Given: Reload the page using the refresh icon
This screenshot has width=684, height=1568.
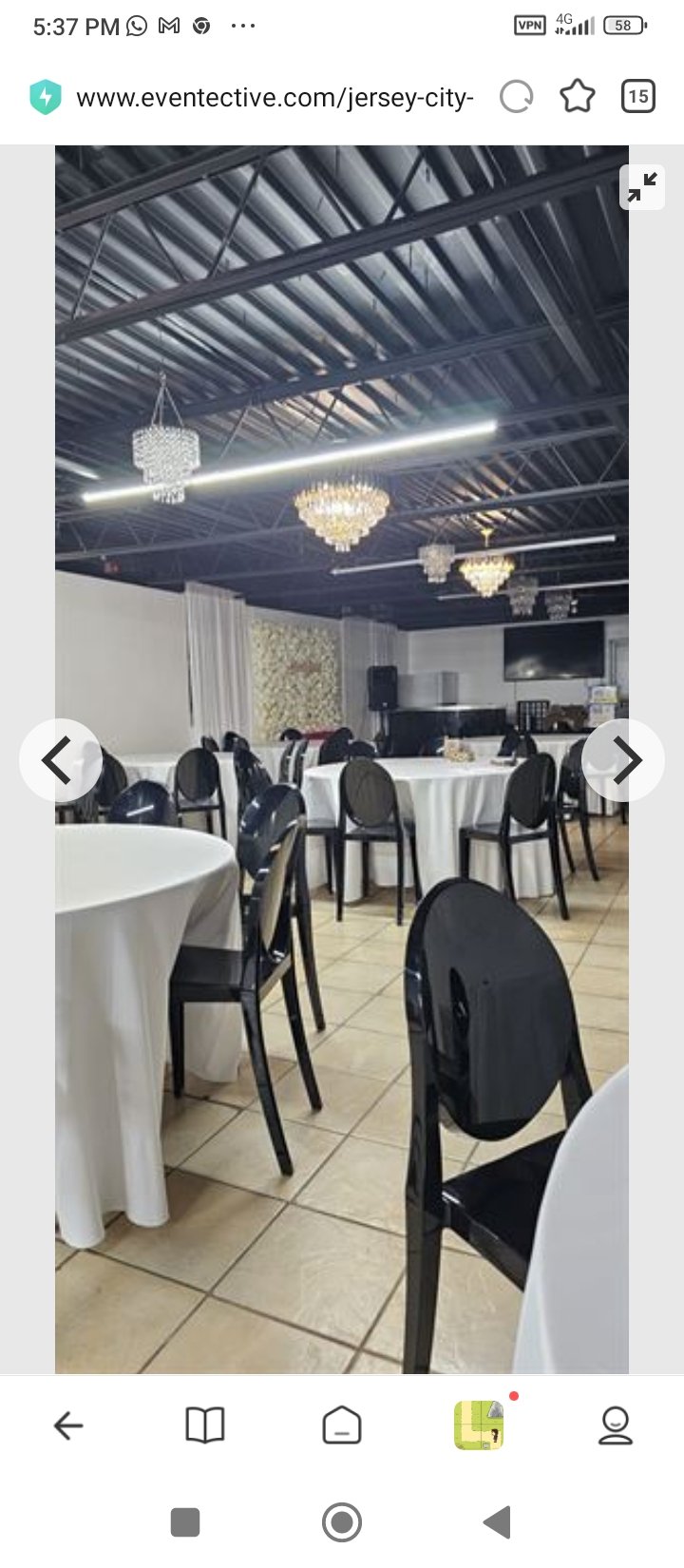Looking at the screenshot, I should pos(516,95).
